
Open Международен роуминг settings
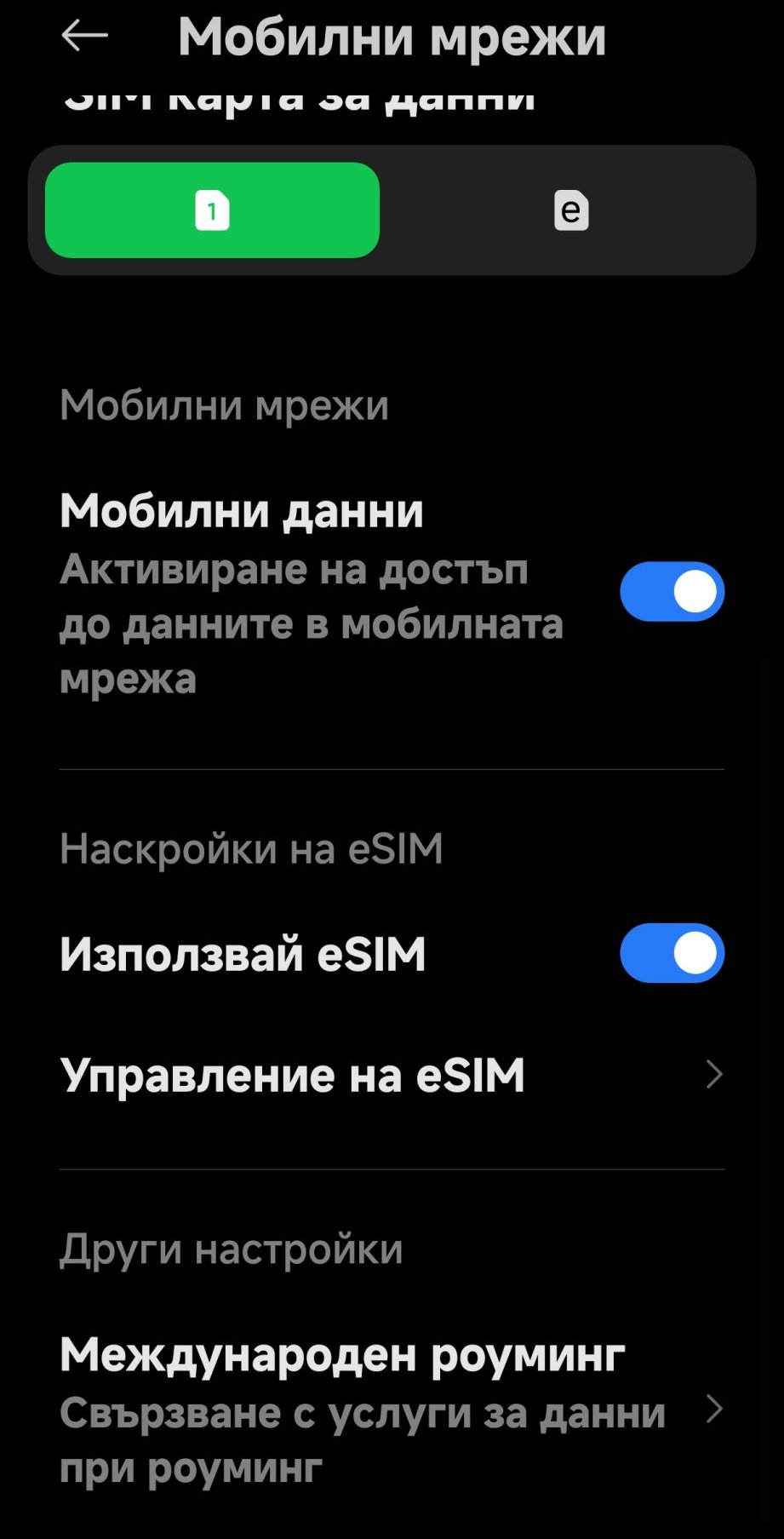click(392, 1410)
